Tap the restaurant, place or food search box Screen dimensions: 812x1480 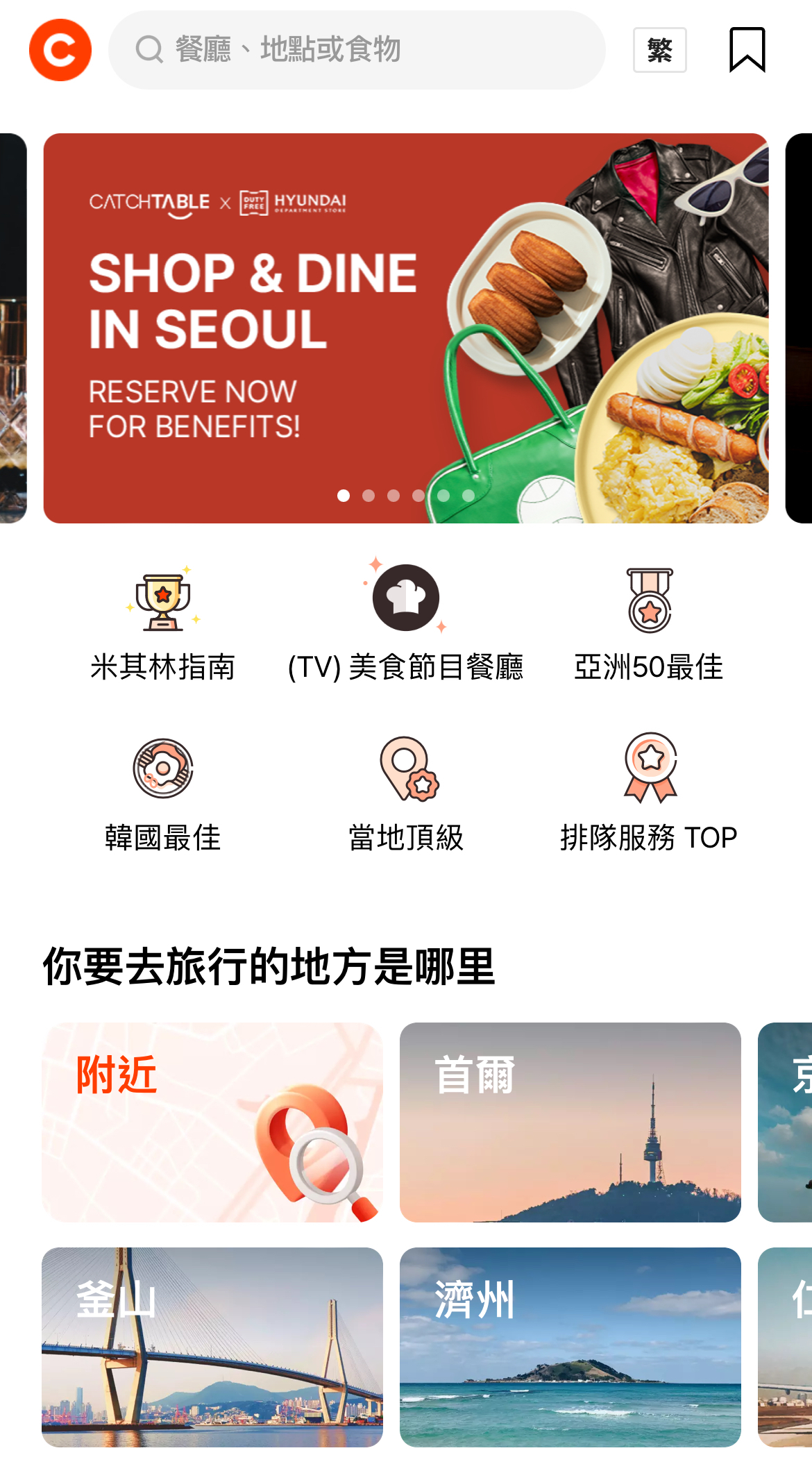point(357,50)
